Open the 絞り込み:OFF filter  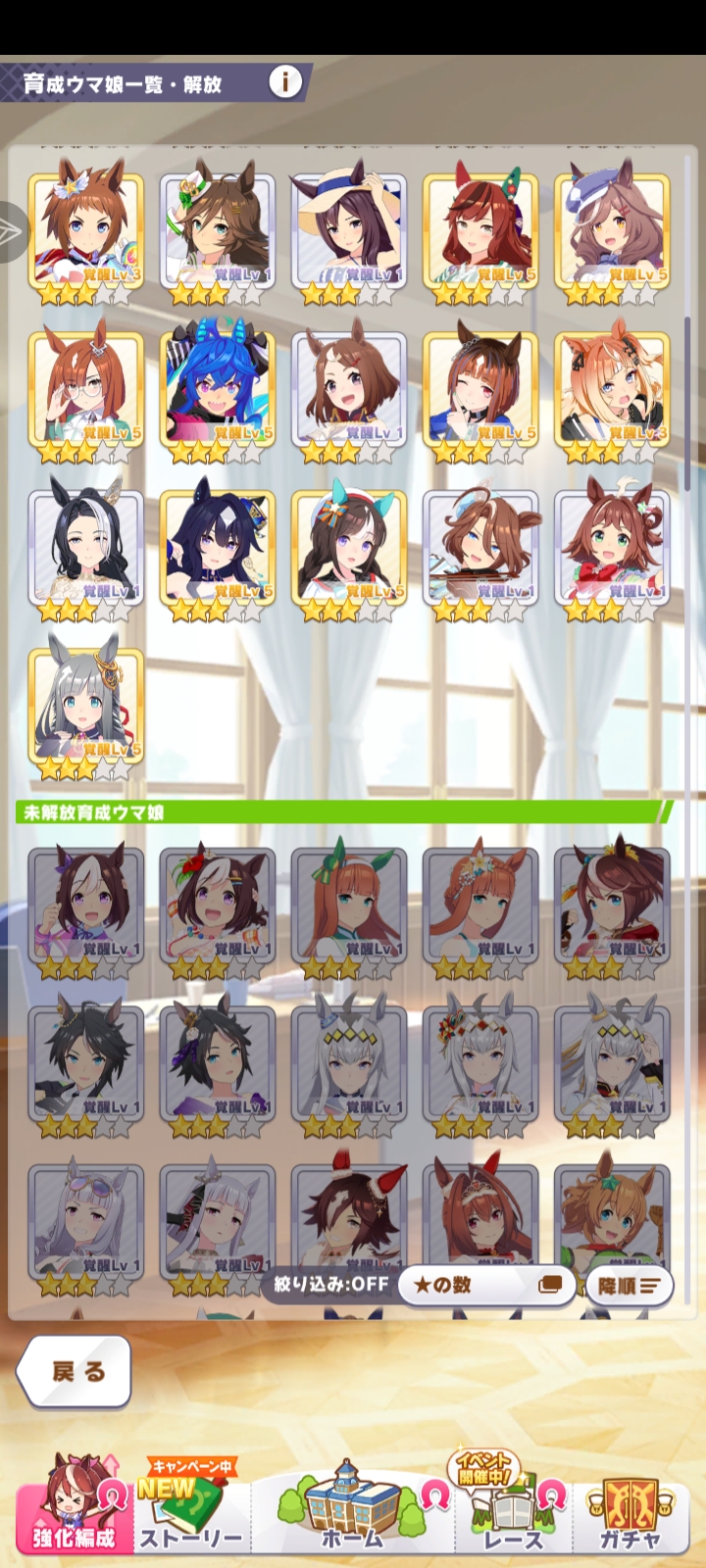330,1284
